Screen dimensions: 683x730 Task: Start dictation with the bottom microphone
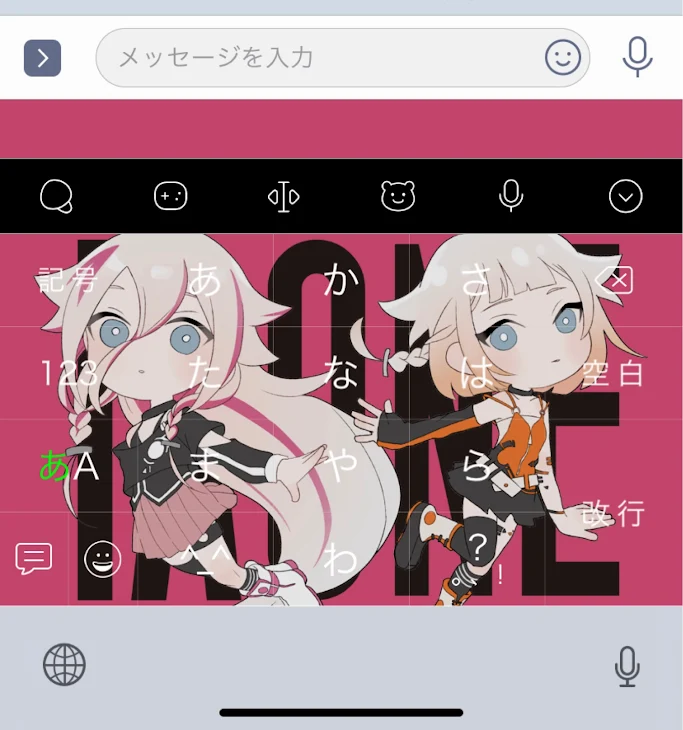(x=627, y=666)
